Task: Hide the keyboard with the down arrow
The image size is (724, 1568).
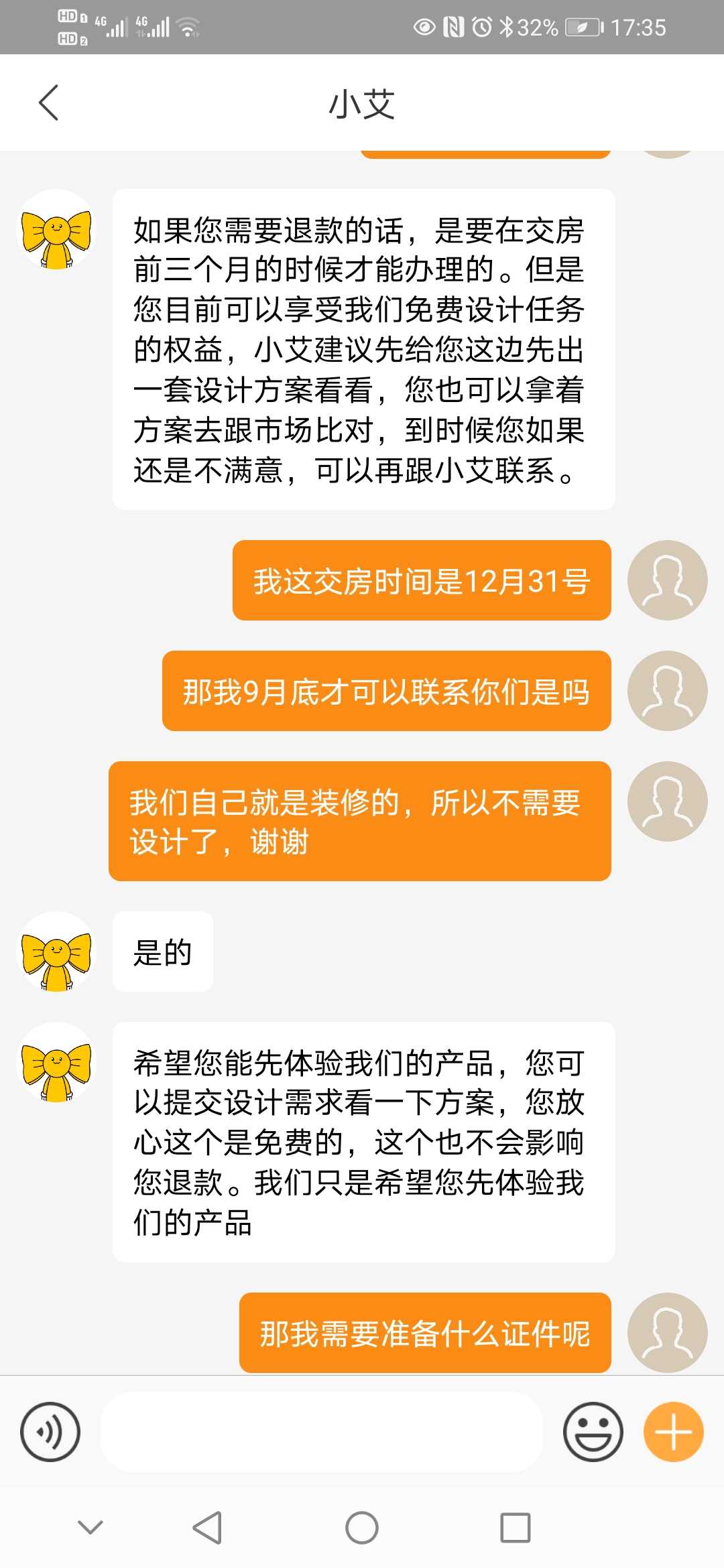Action: click(90, 1527)
